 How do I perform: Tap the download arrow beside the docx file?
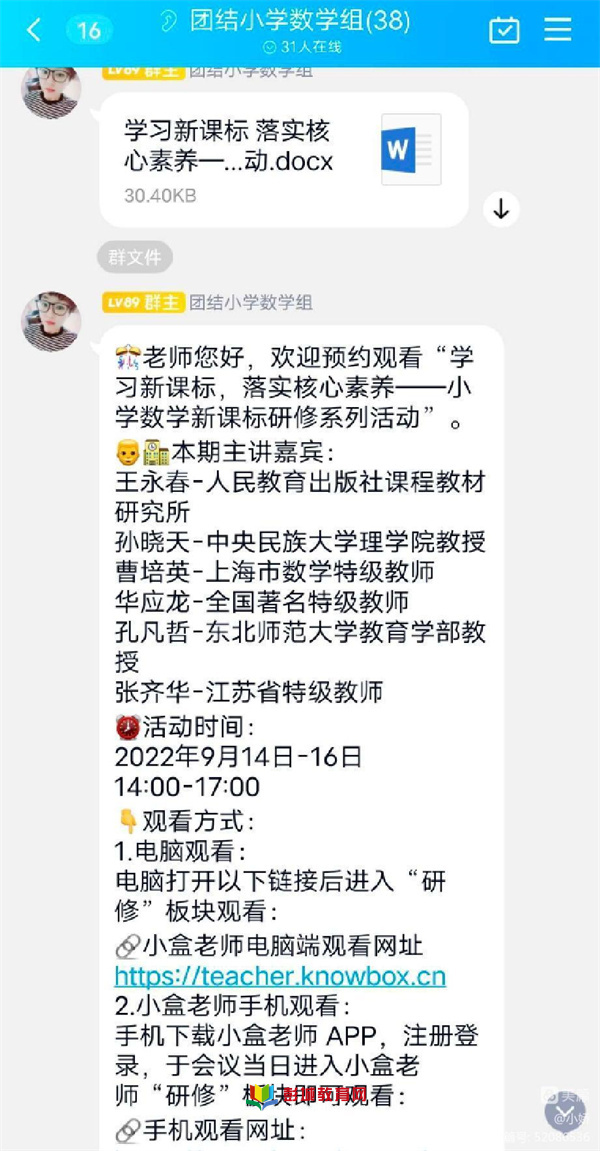[501, 209]
